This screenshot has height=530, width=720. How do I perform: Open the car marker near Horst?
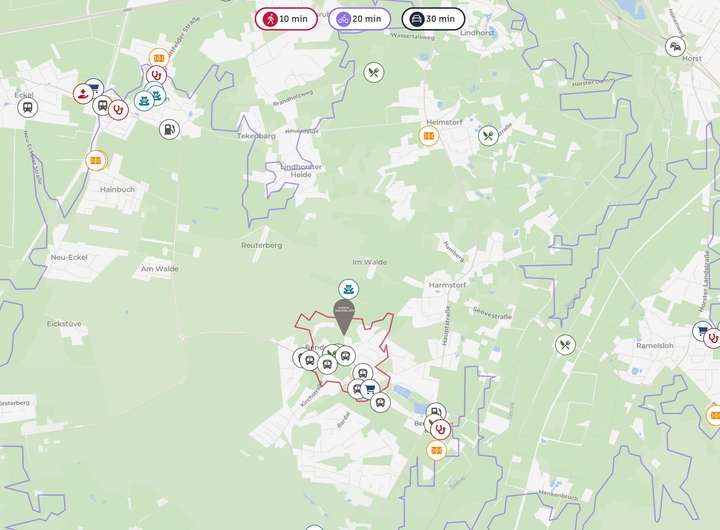coord(676,47)
